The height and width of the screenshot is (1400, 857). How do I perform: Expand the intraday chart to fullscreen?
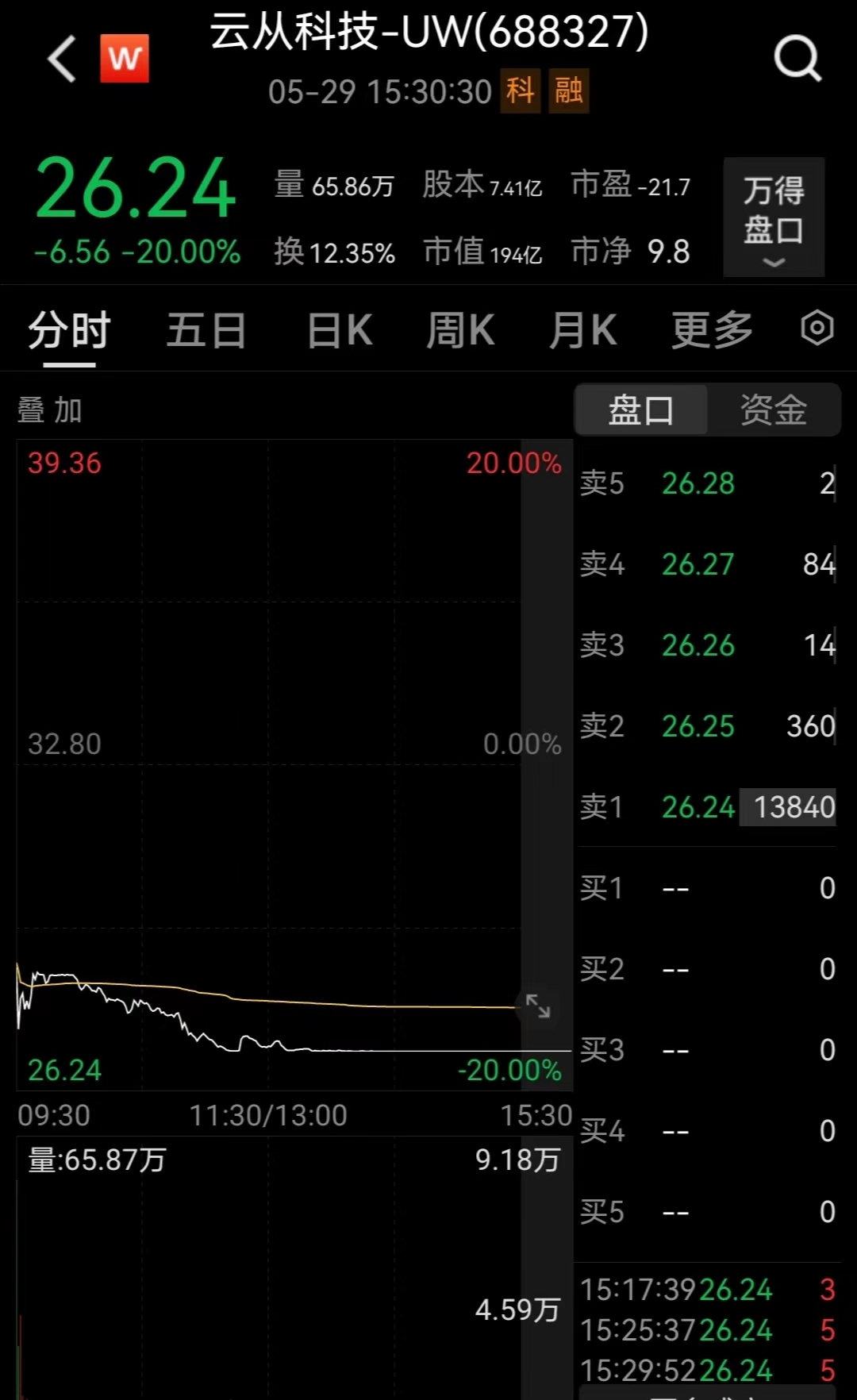(x=538, y=1006)
